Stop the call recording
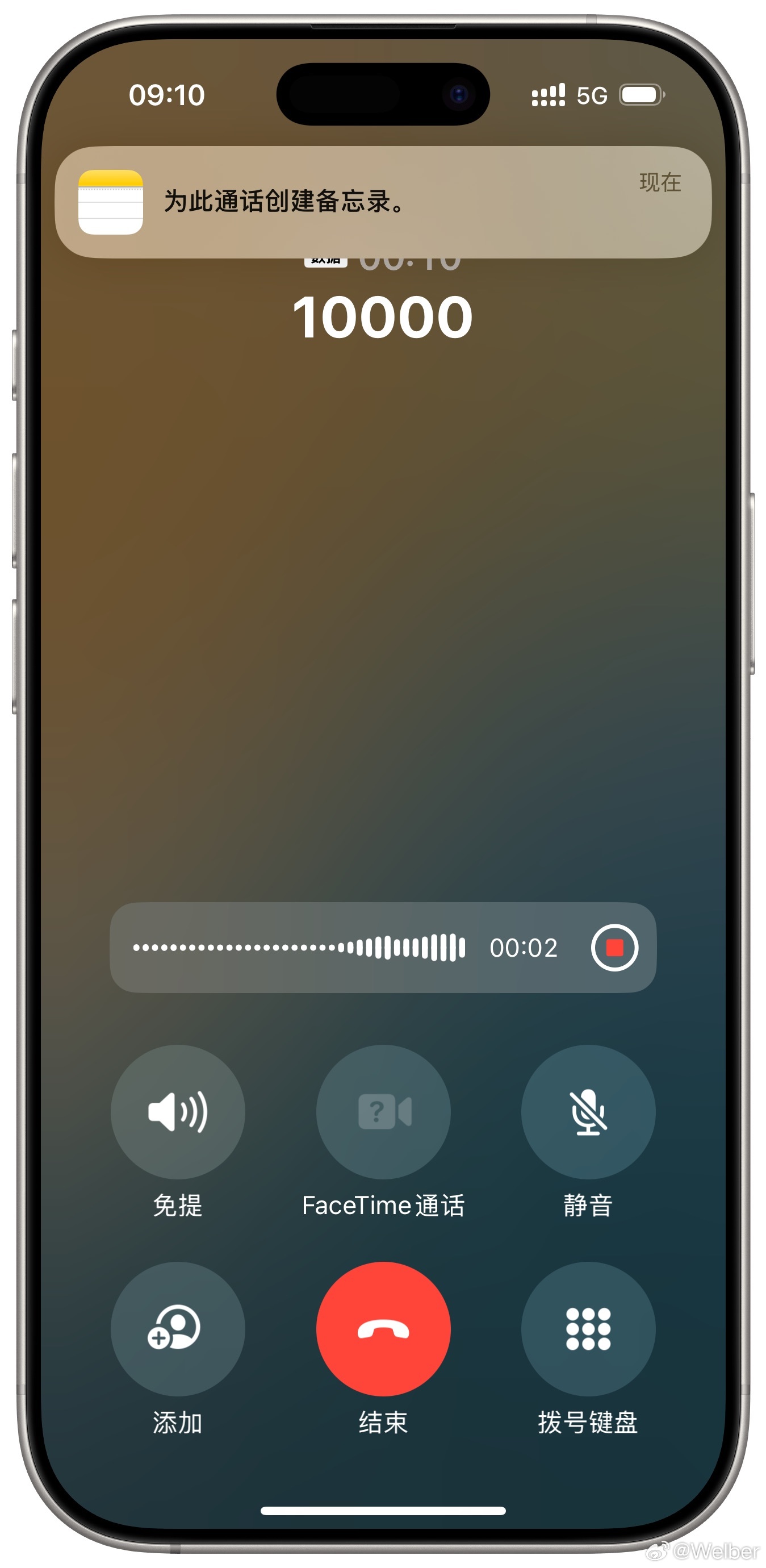The height and width of the screenshot is (1568, 766). coord(614,948)
